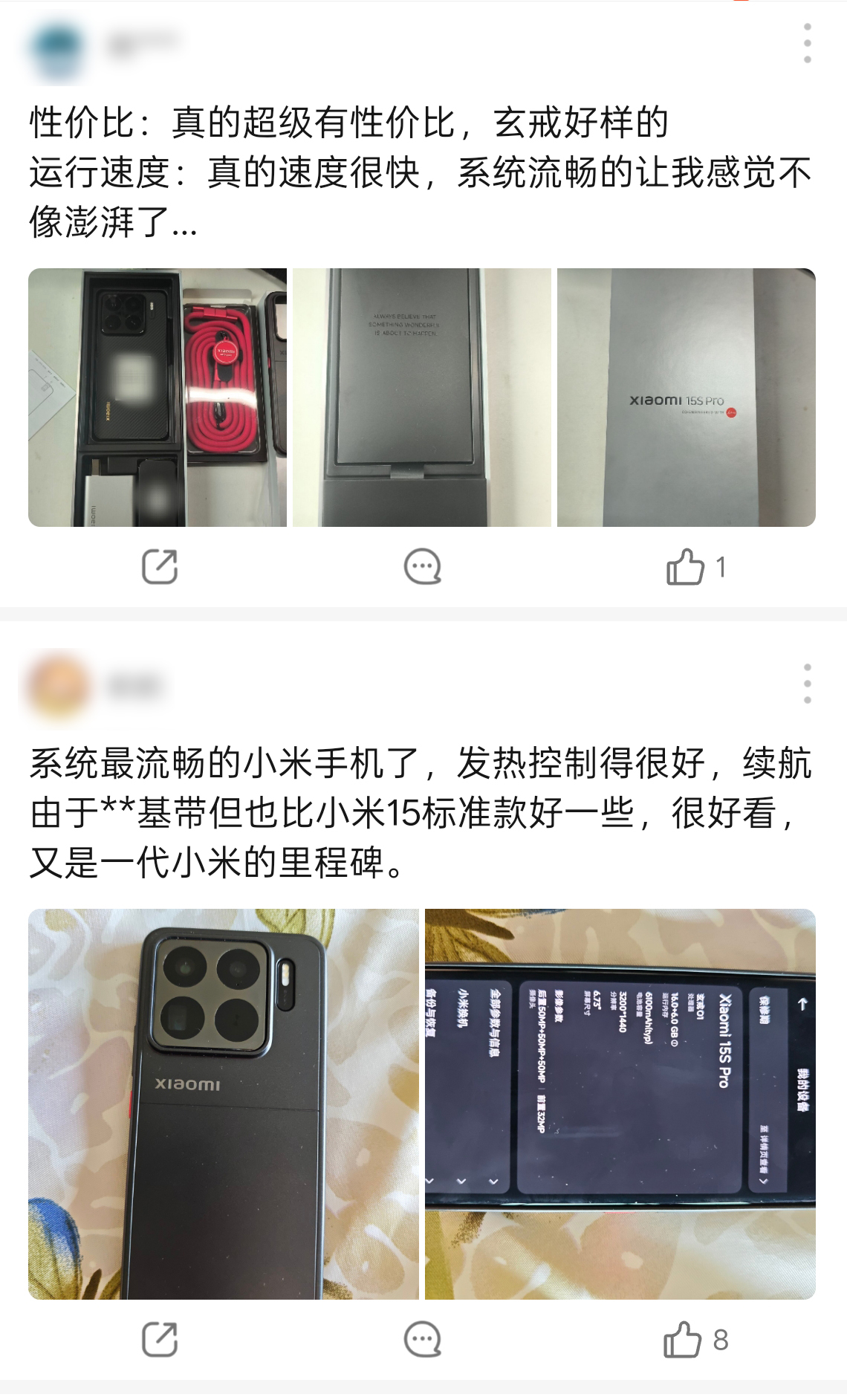The image size is (847, 1400).
Task: Open overflow menu on the 系统最流畅 review
Action: tap(807, 684)
